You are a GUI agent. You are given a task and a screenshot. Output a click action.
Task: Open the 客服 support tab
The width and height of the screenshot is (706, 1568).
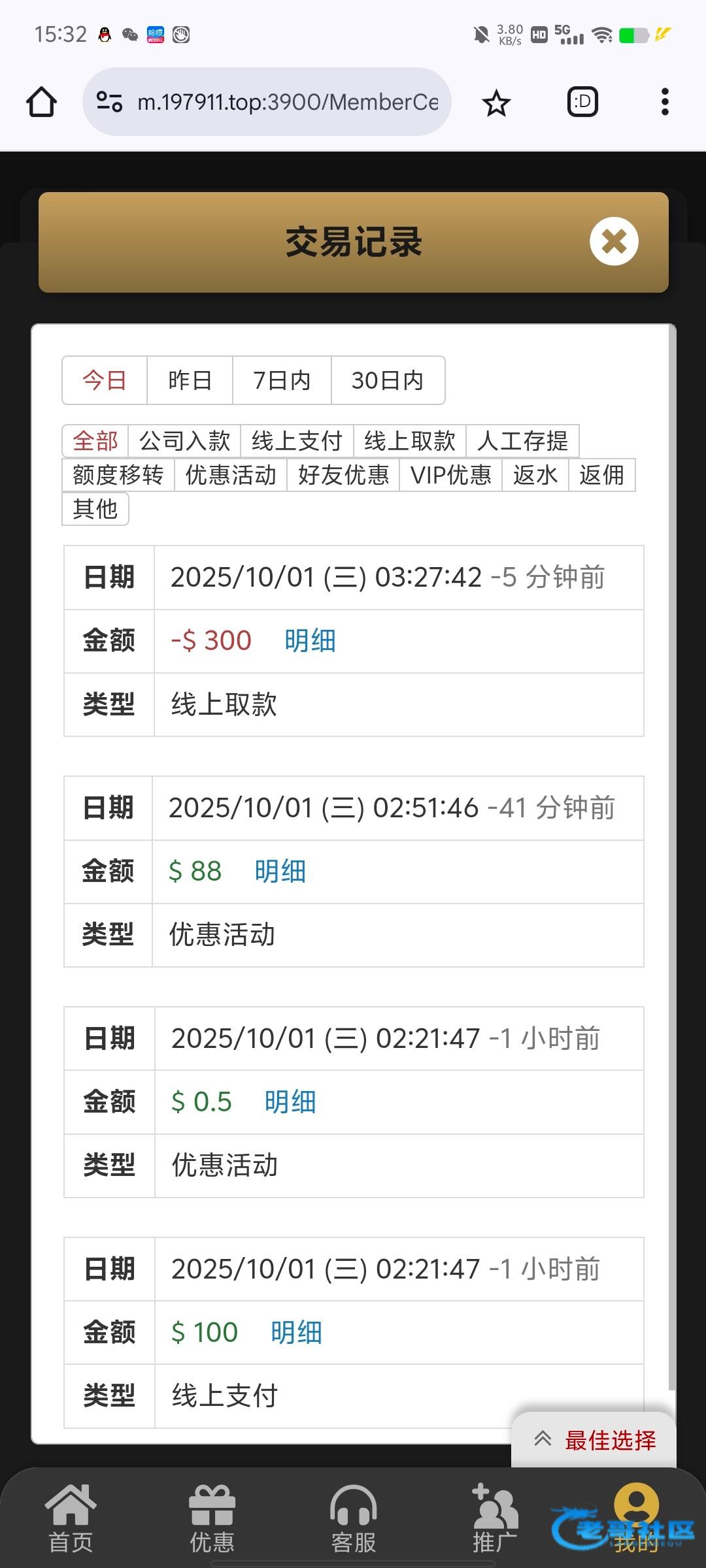(x=354, y=1518)
